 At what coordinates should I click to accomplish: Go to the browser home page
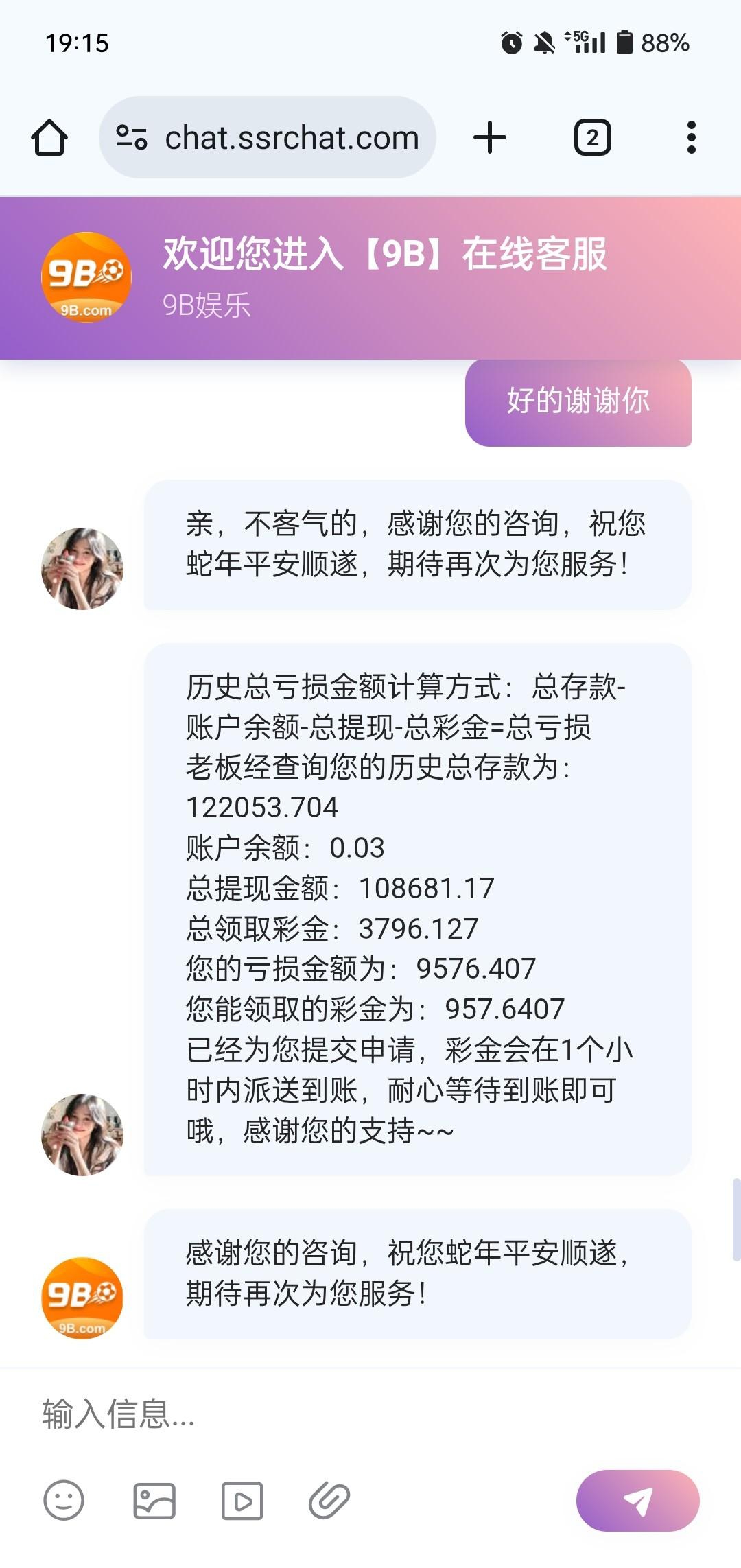tap(49, 138)
